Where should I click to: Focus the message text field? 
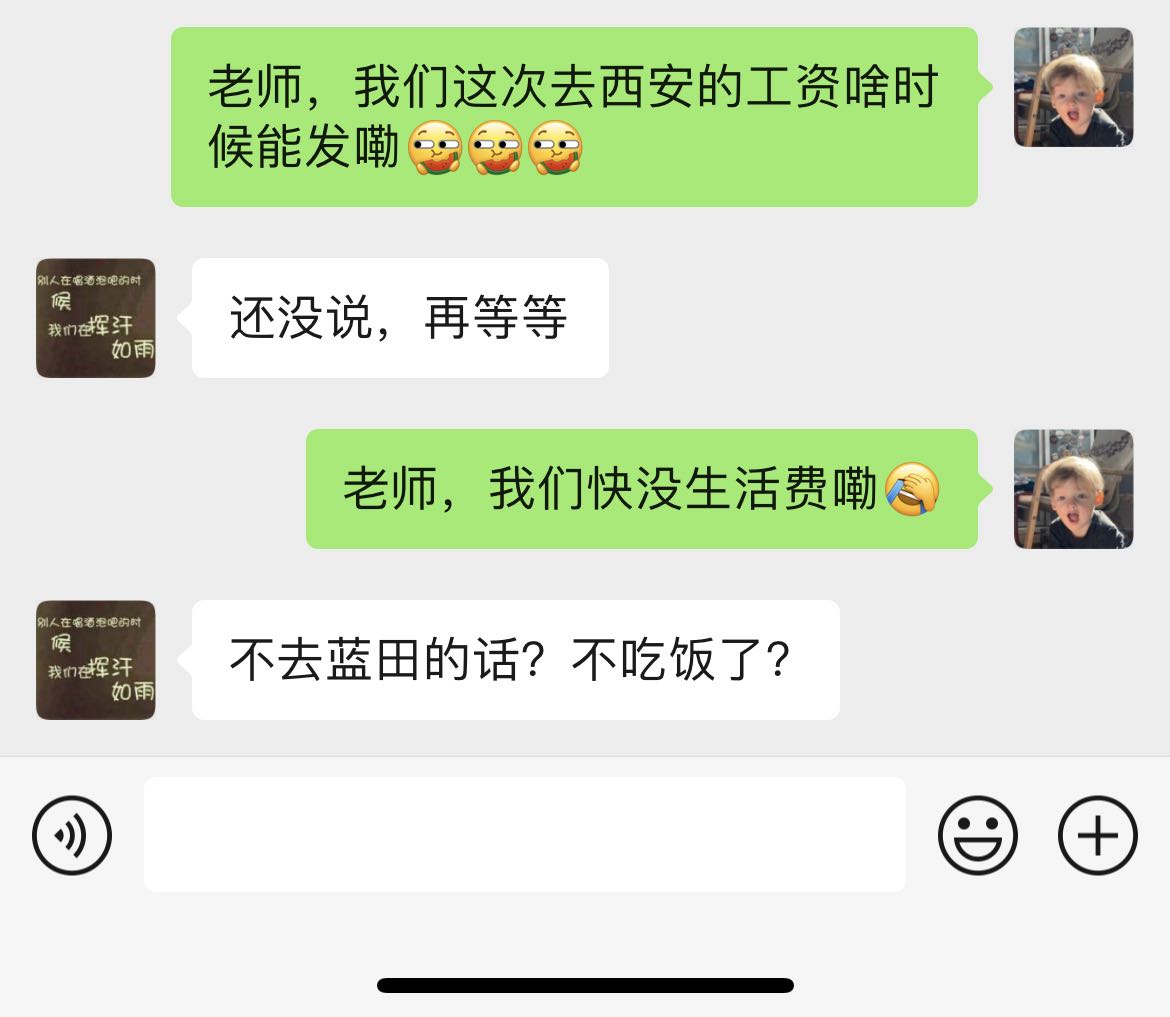tap(524, 834)
